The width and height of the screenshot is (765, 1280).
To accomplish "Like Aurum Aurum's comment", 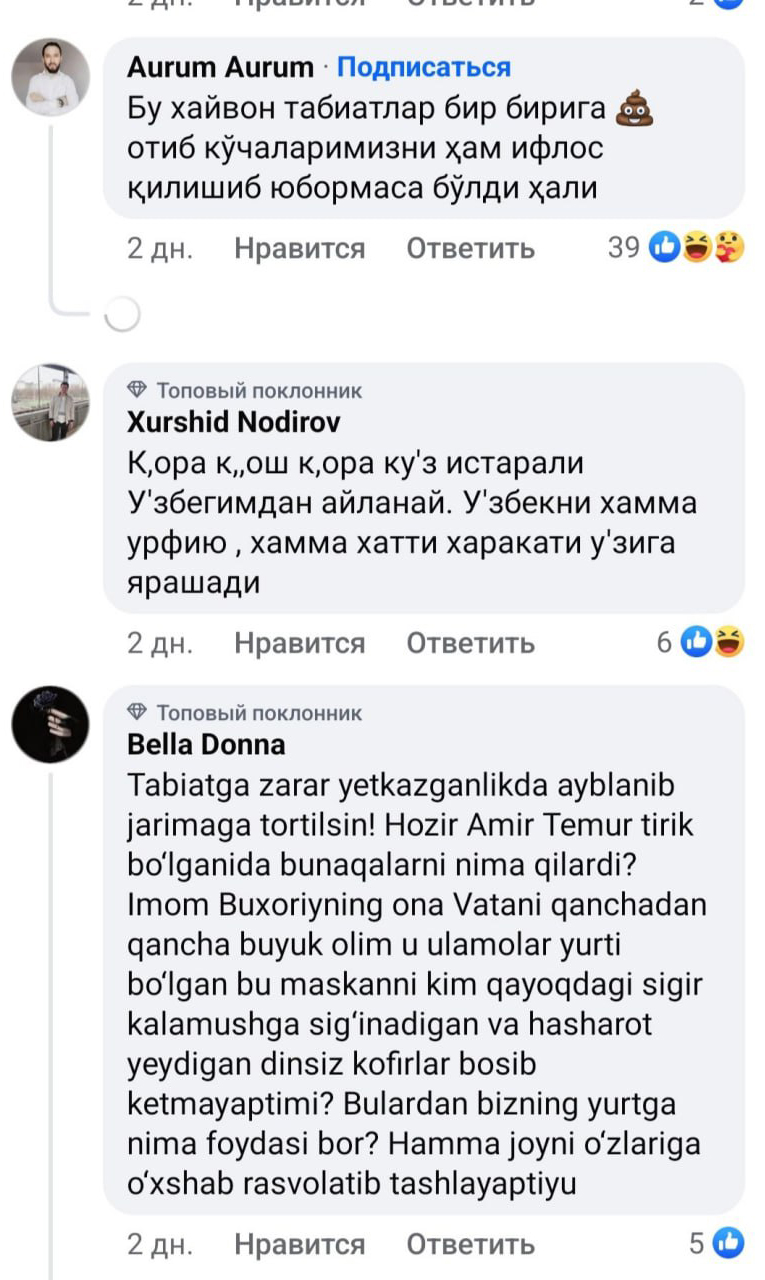I will [x=299, y=248].
